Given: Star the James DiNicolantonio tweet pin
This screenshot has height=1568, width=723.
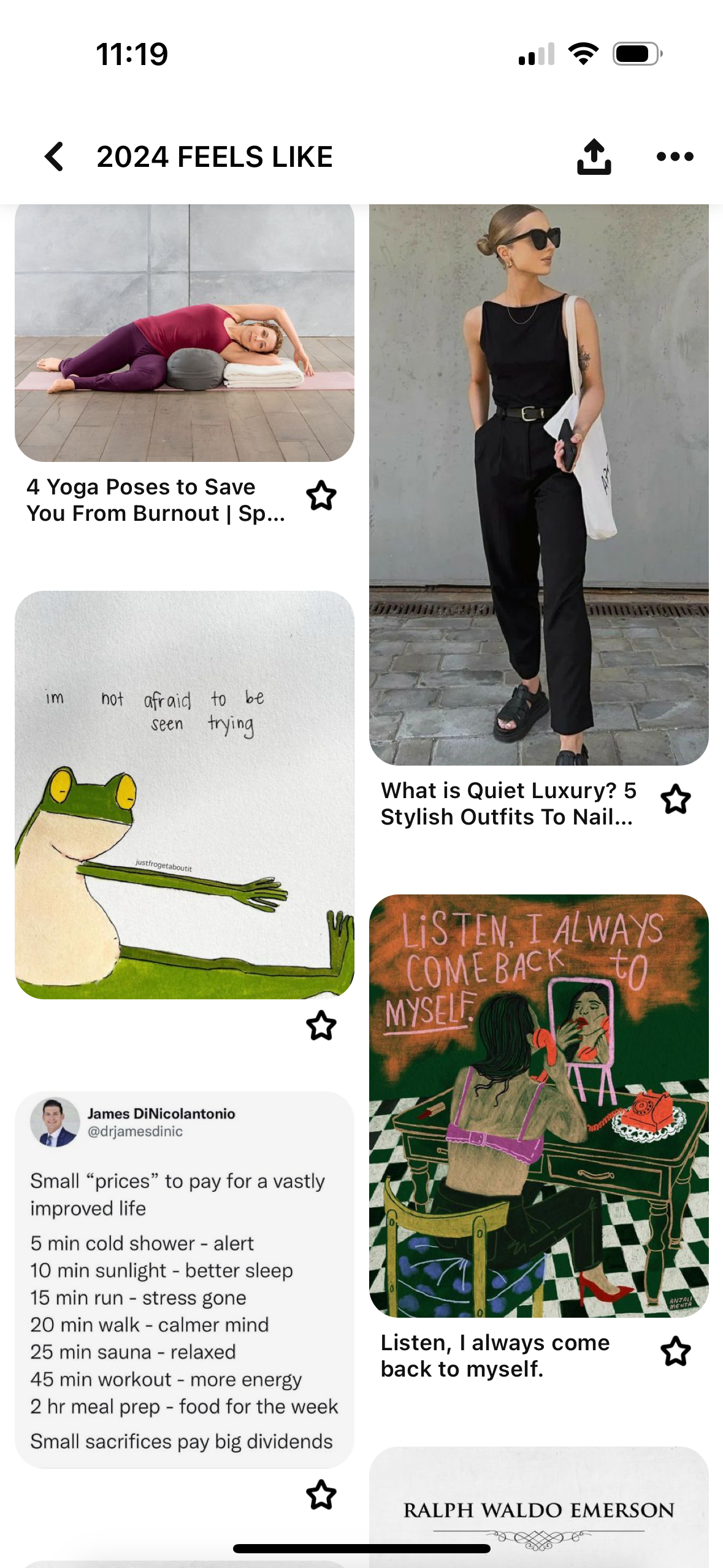Looking at the screenshot, I should pyautogui.click(x=321, y=1495).
